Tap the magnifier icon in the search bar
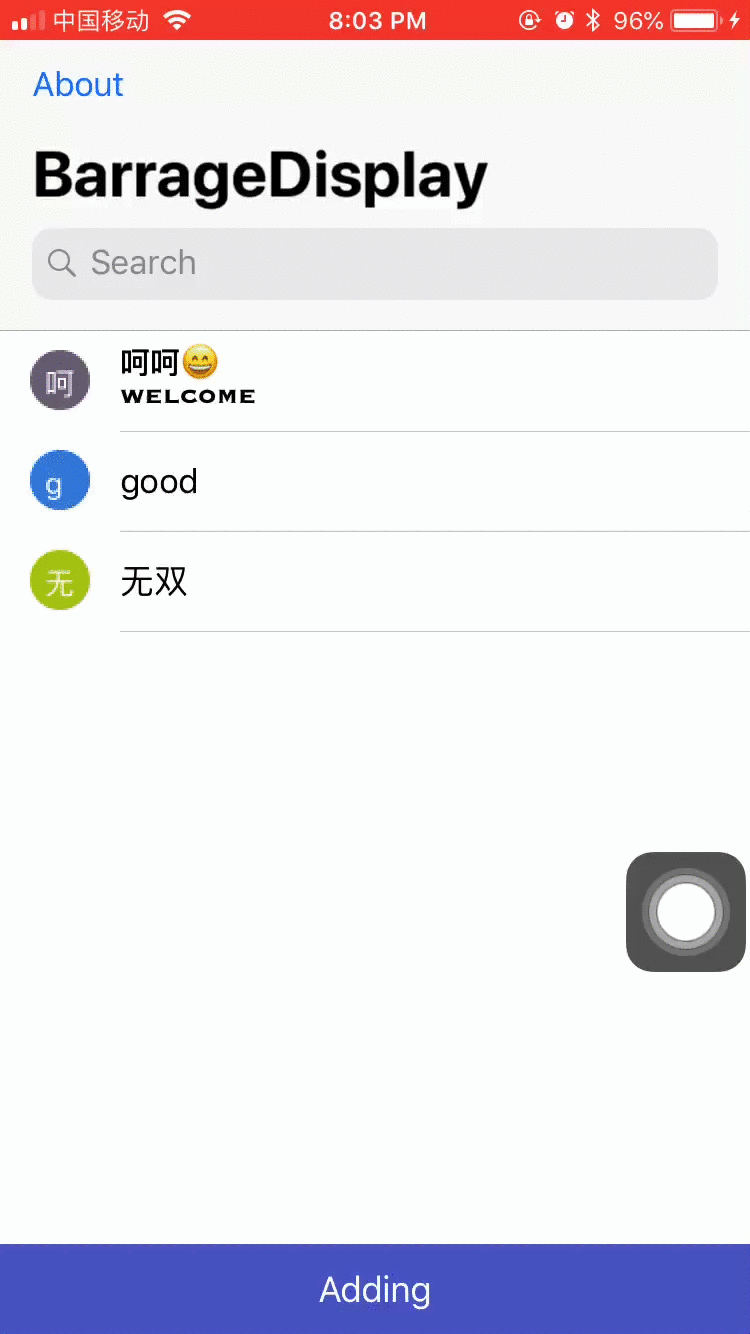The height and width of the screenshot is (1334, 750). pos(61,263)
